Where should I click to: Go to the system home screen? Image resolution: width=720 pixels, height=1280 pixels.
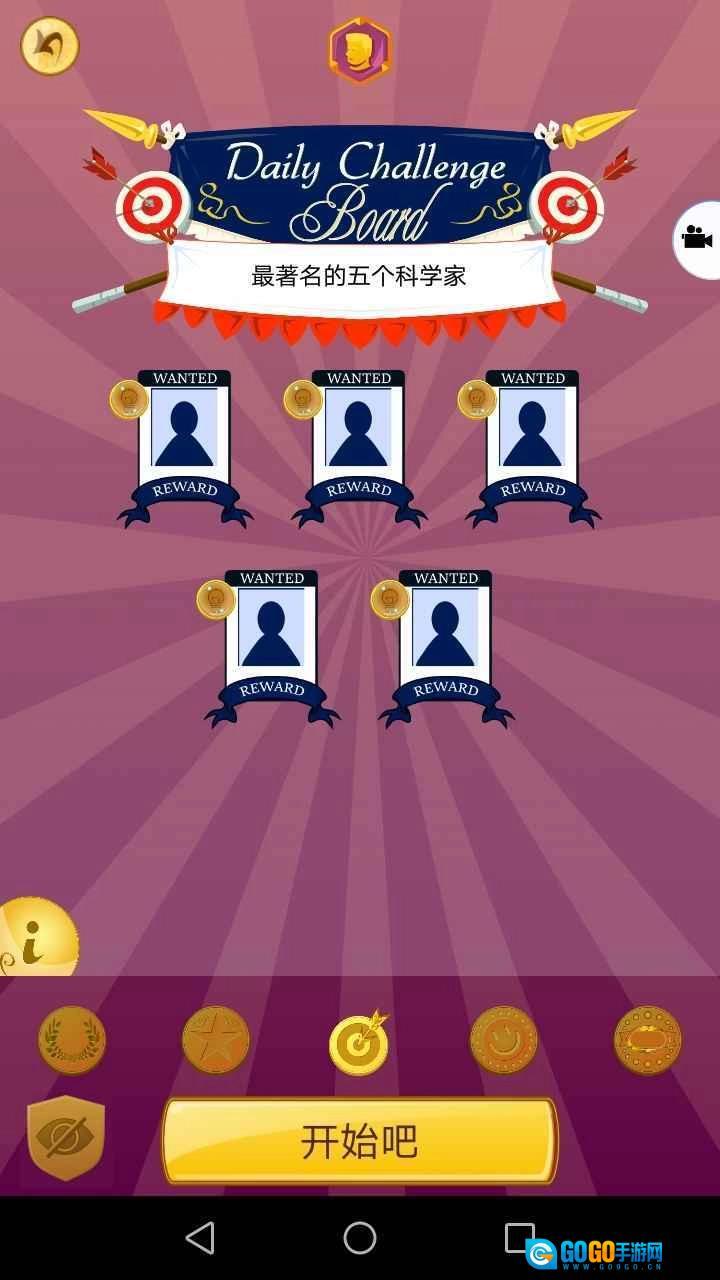(359, 1238)
